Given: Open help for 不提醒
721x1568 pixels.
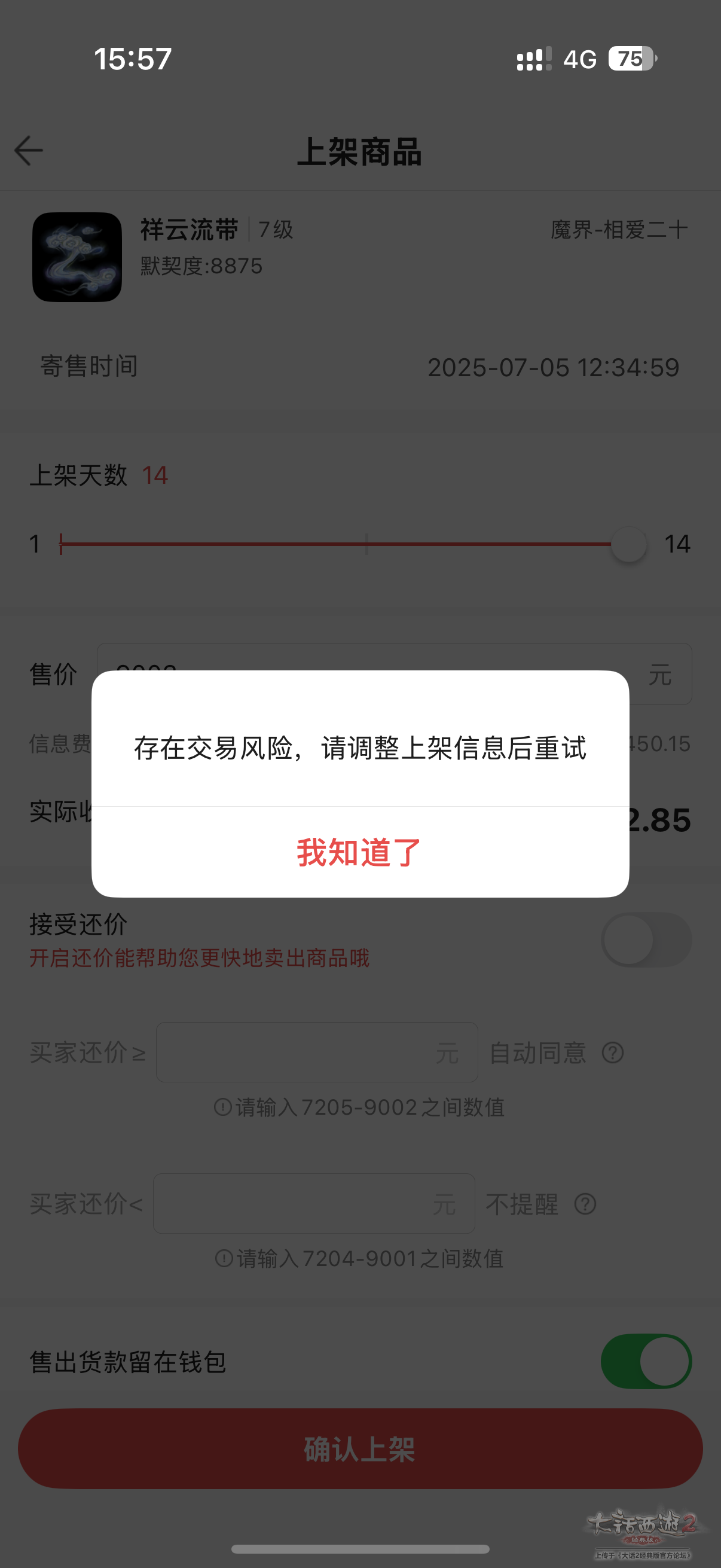Looking at the screenshot, I should tap(585, 1203).
